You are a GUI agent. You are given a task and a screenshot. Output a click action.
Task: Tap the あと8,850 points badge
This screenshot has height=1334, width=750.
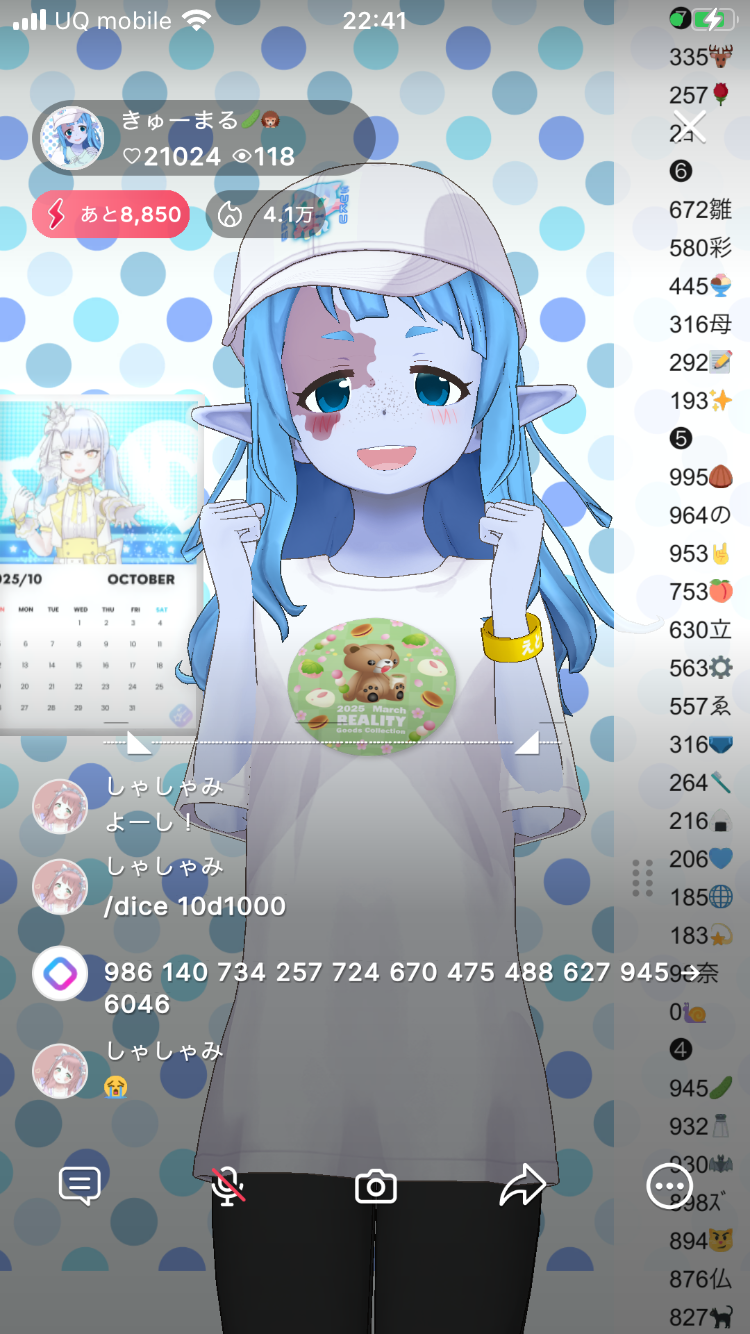point(111,214)
